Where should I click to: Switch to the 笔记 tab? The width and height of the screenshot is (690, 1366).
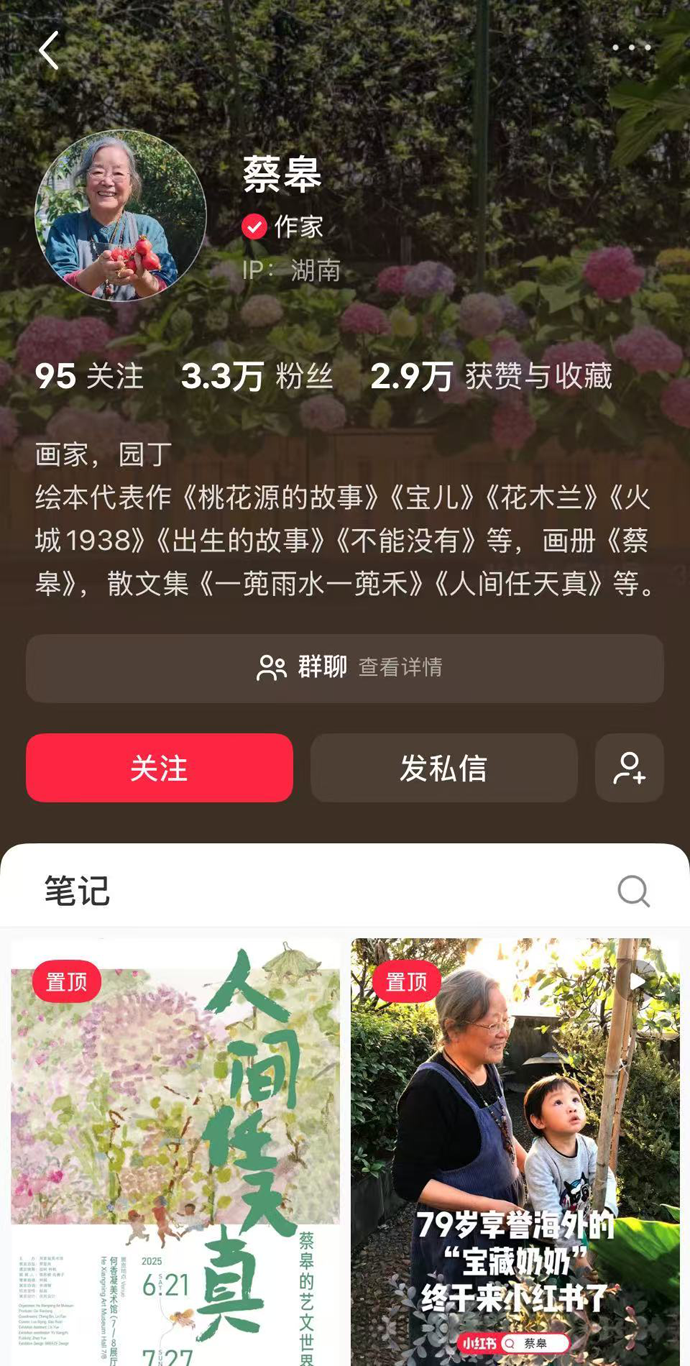coord(77,891)
